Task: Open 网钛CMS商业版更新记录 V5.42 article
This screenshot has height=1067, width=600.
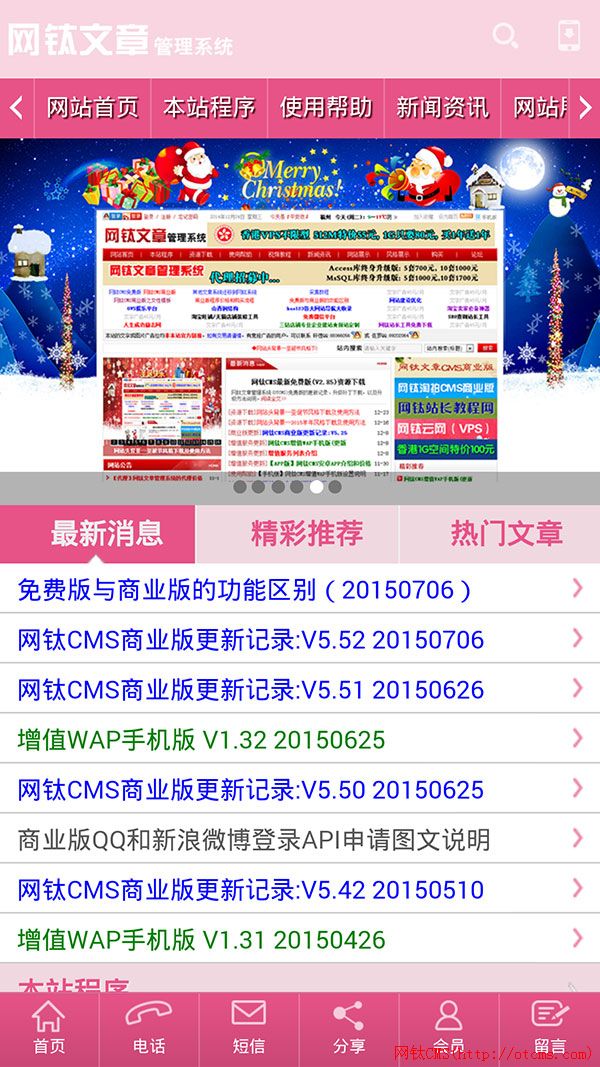Action: click(250, 890)
